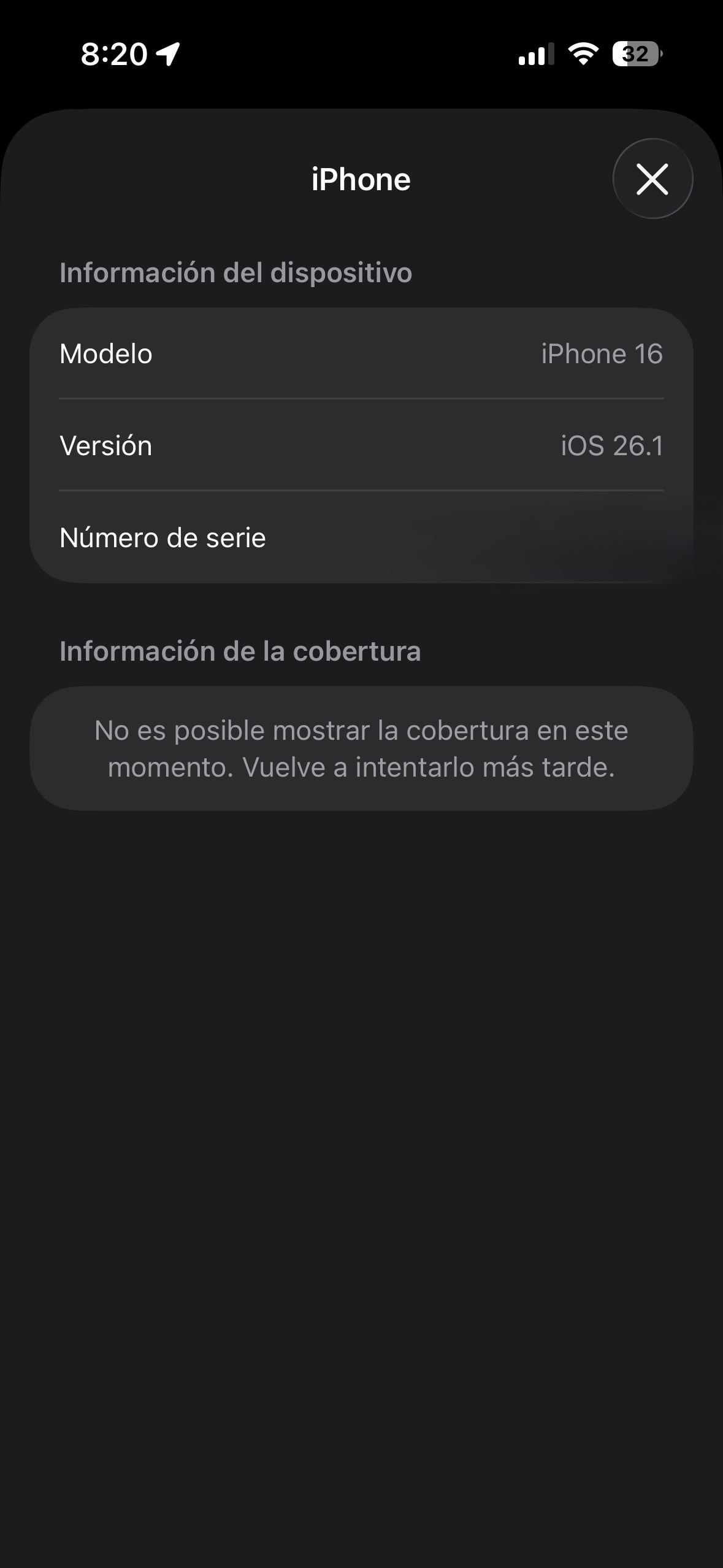Close the iPhone info sheet
Viewport: 723px width, 1568px height.
pos(652,179)
